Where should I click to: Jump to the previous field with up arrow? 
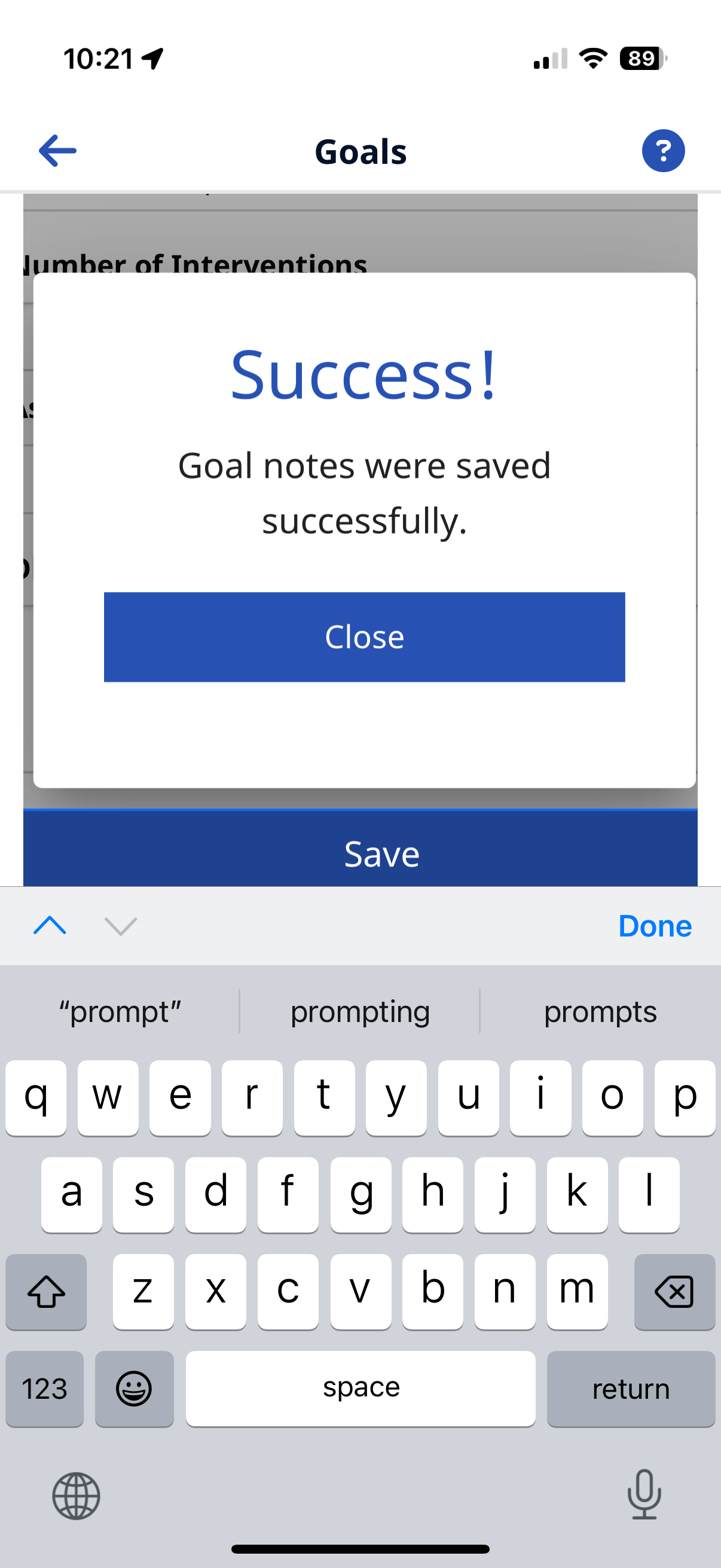50,926
